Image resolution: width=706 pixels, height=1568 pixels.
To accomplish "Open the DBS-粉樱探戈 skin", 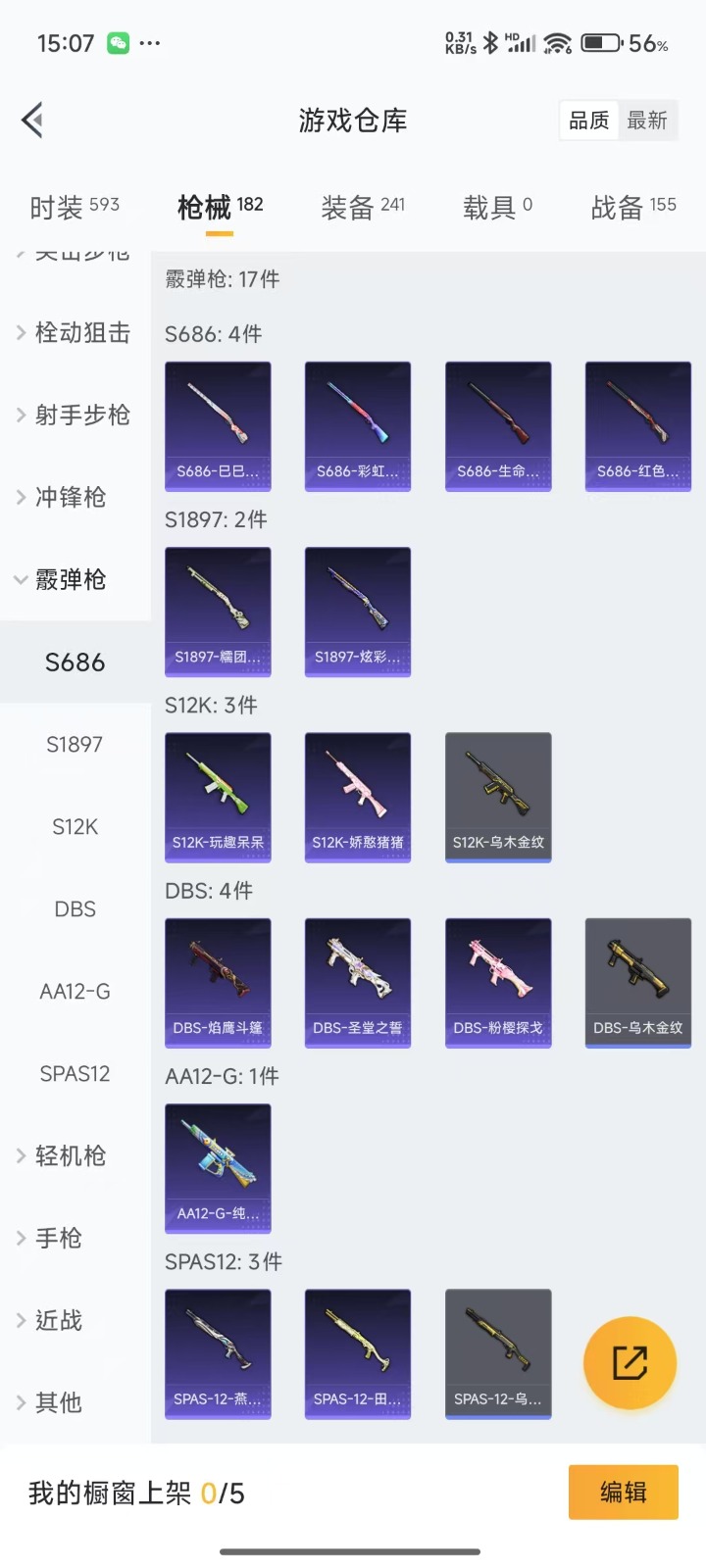I will click(x=498, y=982).
